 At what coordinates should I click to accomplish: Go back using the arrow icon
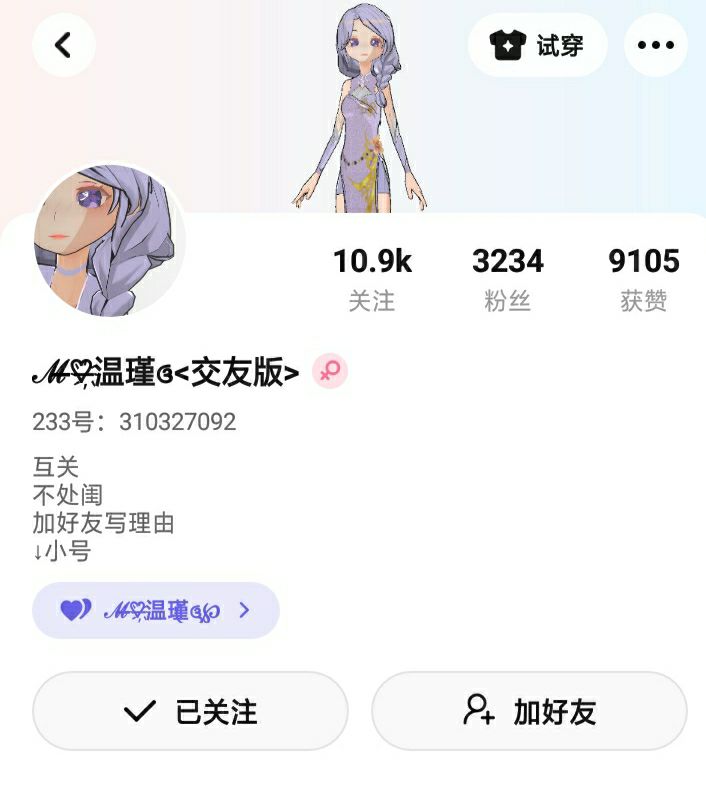coord(64,45)
